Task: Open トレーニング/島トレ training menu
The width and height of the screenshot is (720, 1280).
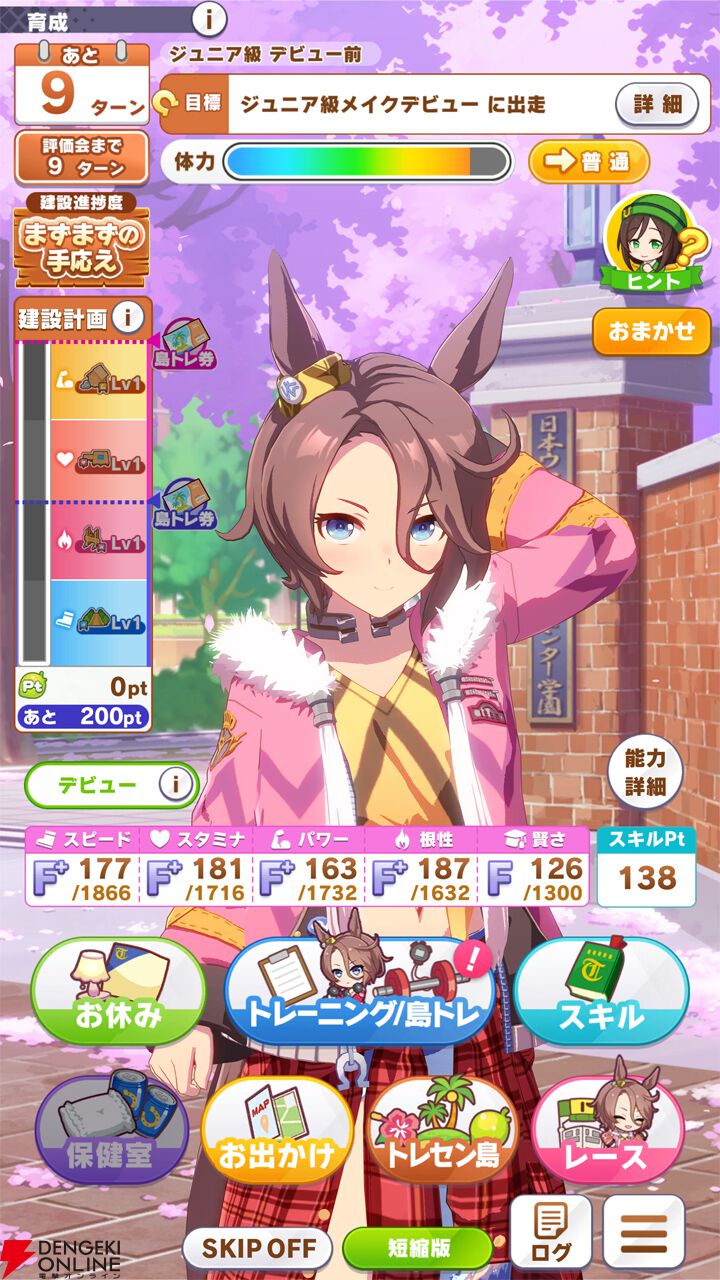Action: pos(360,990)
